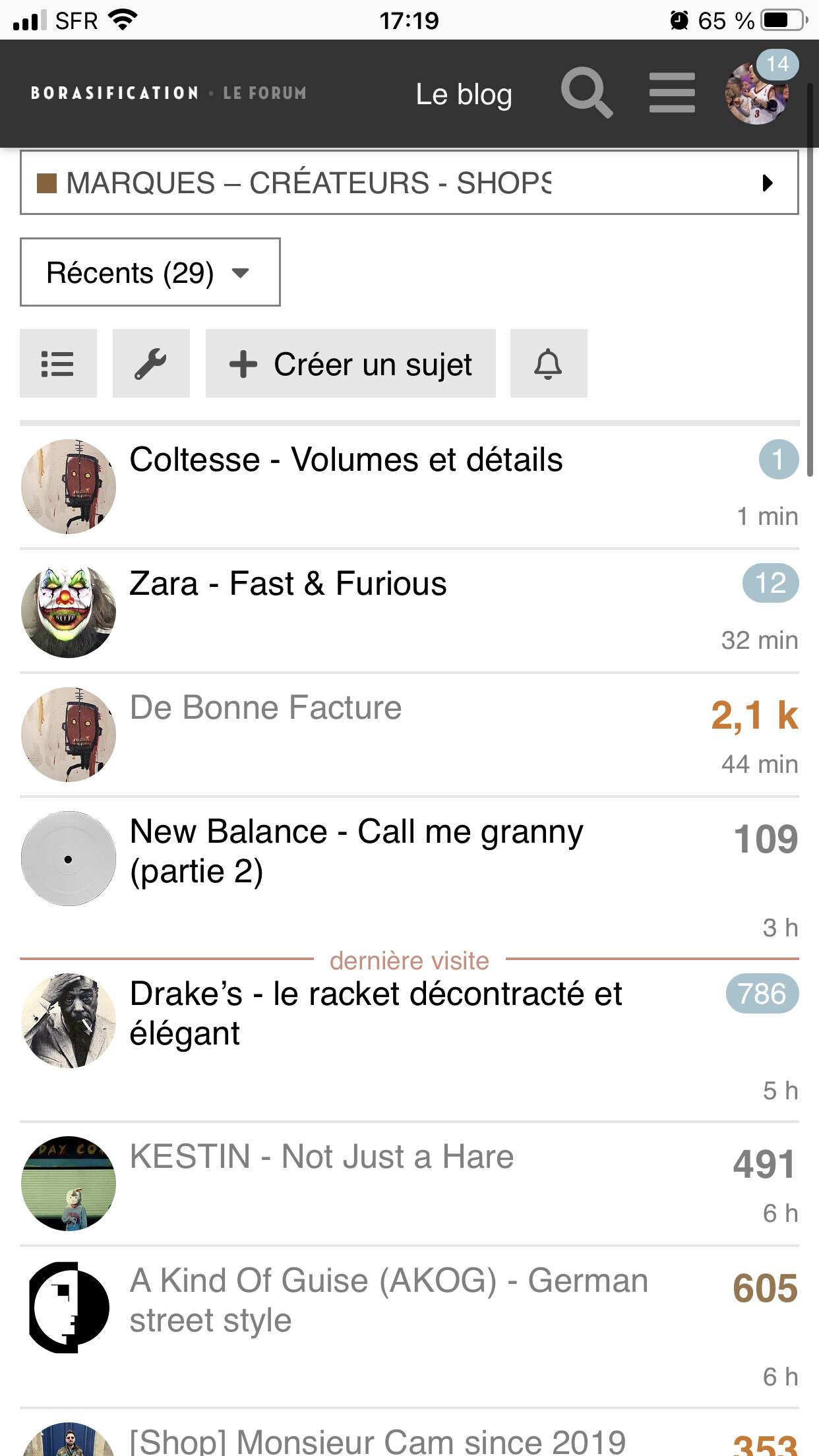Open A Kind Of Guise (AKOG) topic
819x1456 pixels.
click(389, 1300)
